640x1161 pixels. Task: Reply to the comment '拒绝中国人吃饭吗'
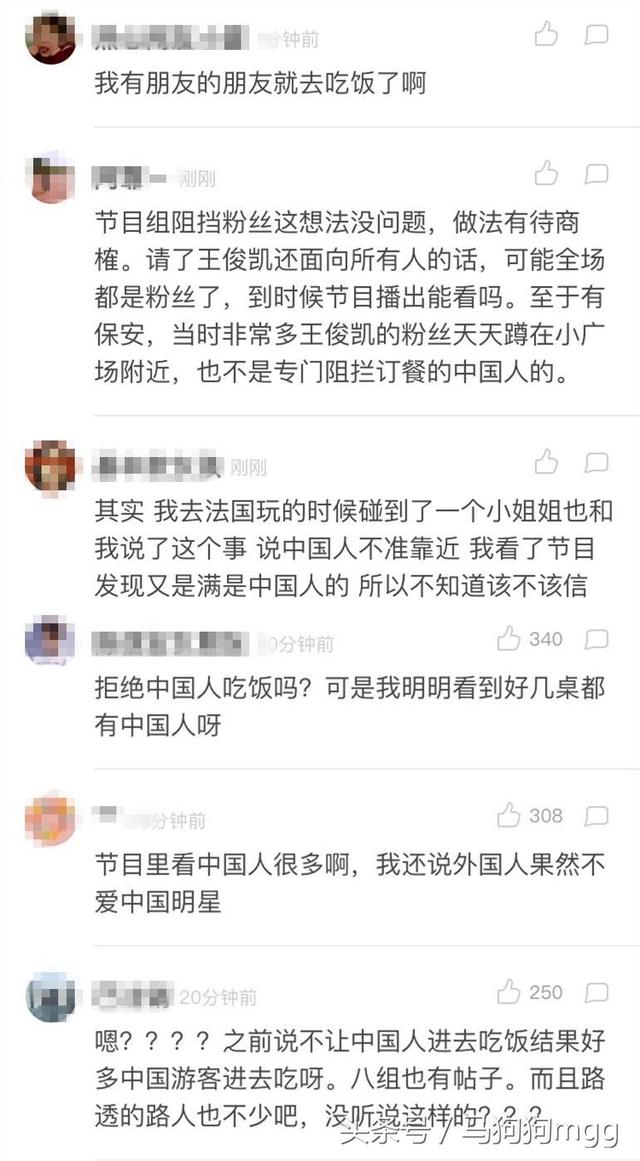tap(597, 638)
